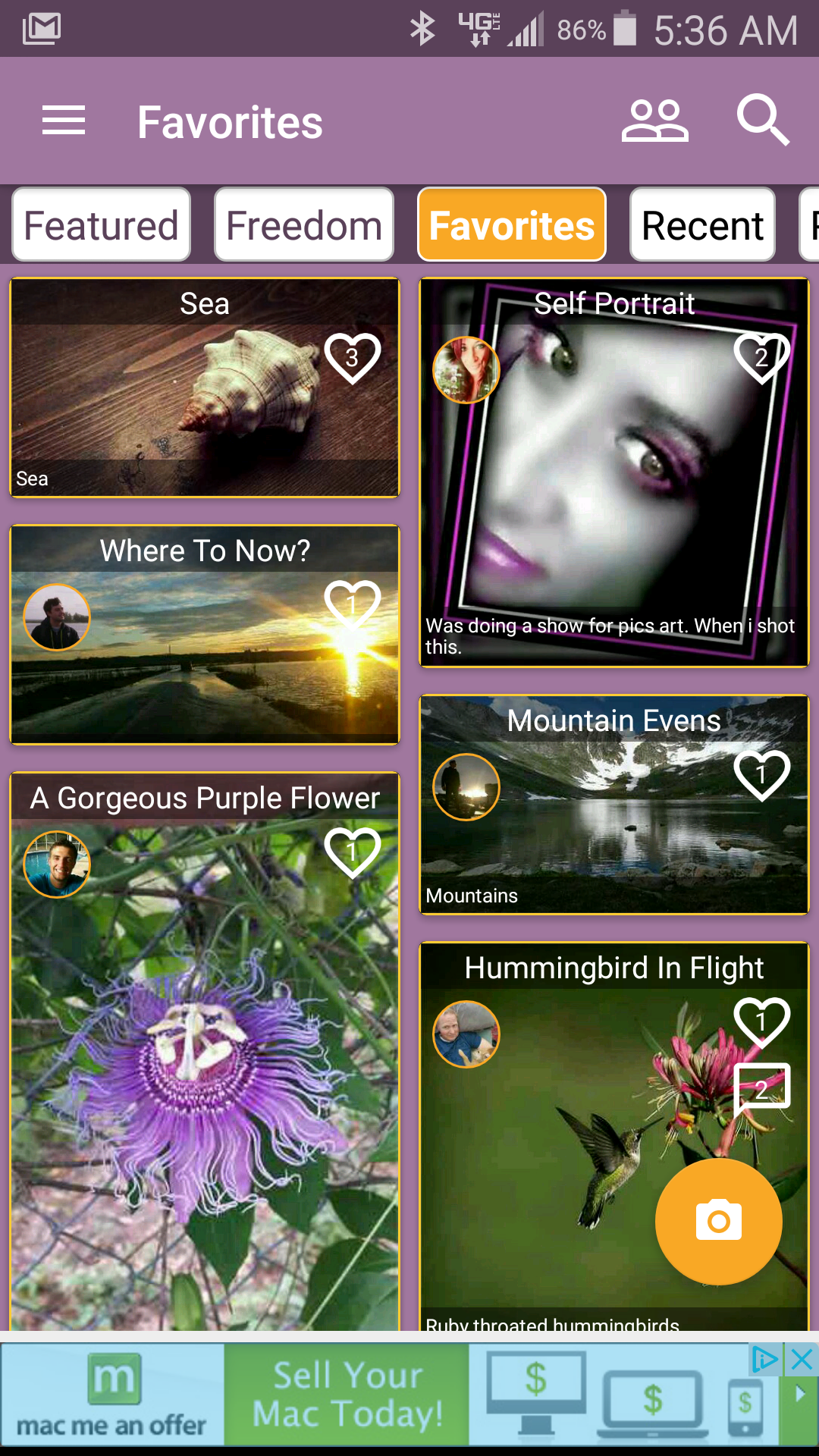Like the Sea photo
This screenshot has width=819, height=1456.
[x=352, y=357]
